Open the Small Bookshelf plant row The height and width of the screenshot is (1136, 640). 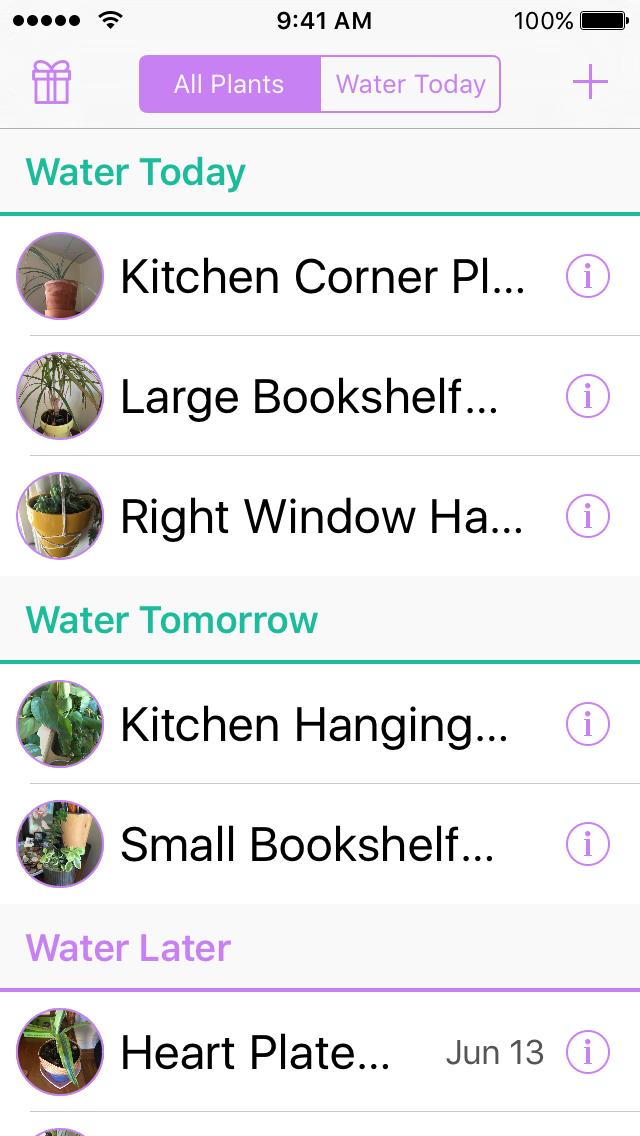[306, 845]
